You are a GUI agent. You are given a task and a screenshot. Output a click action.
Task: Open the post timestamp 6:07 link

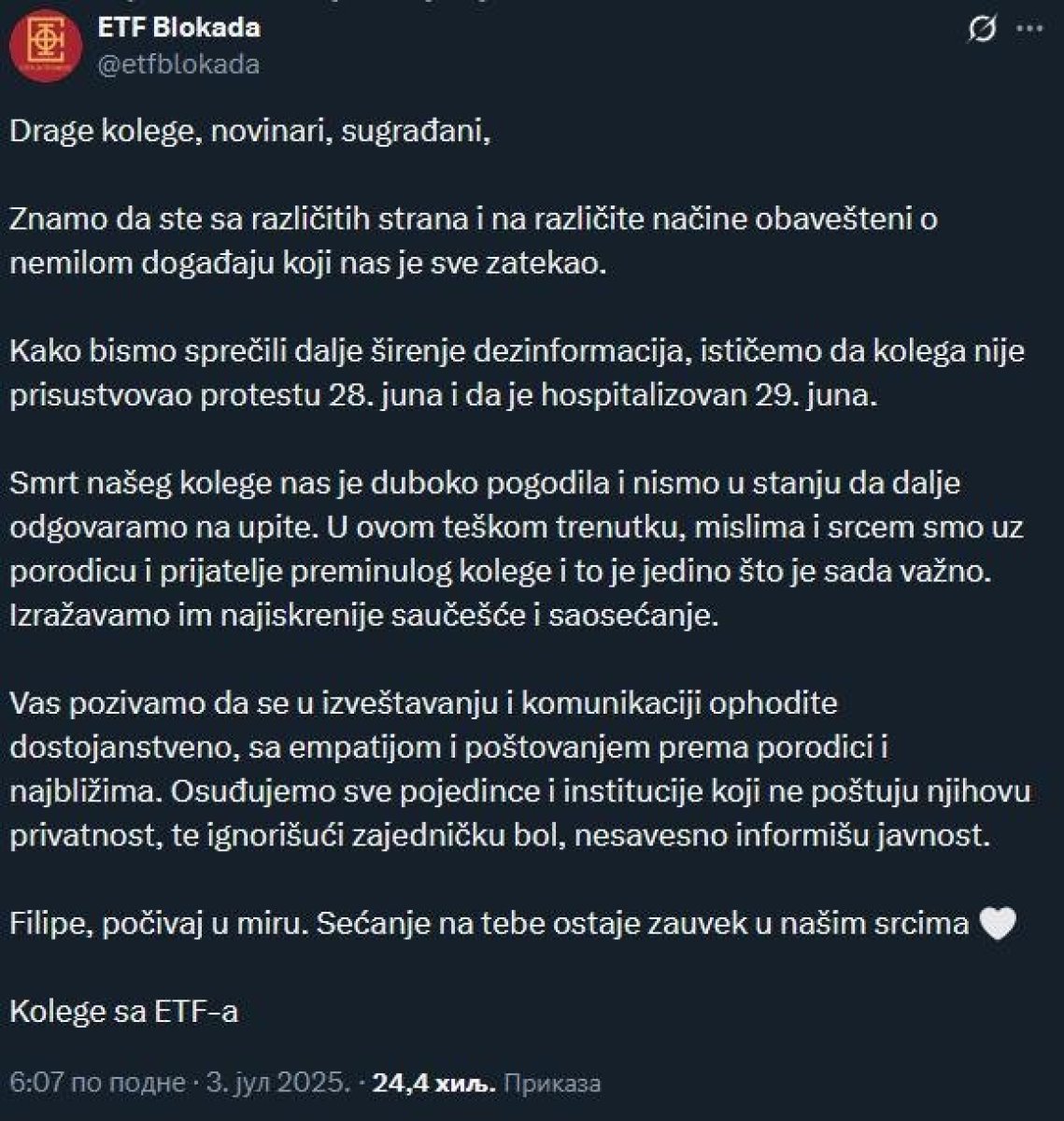pos(97,1083)
